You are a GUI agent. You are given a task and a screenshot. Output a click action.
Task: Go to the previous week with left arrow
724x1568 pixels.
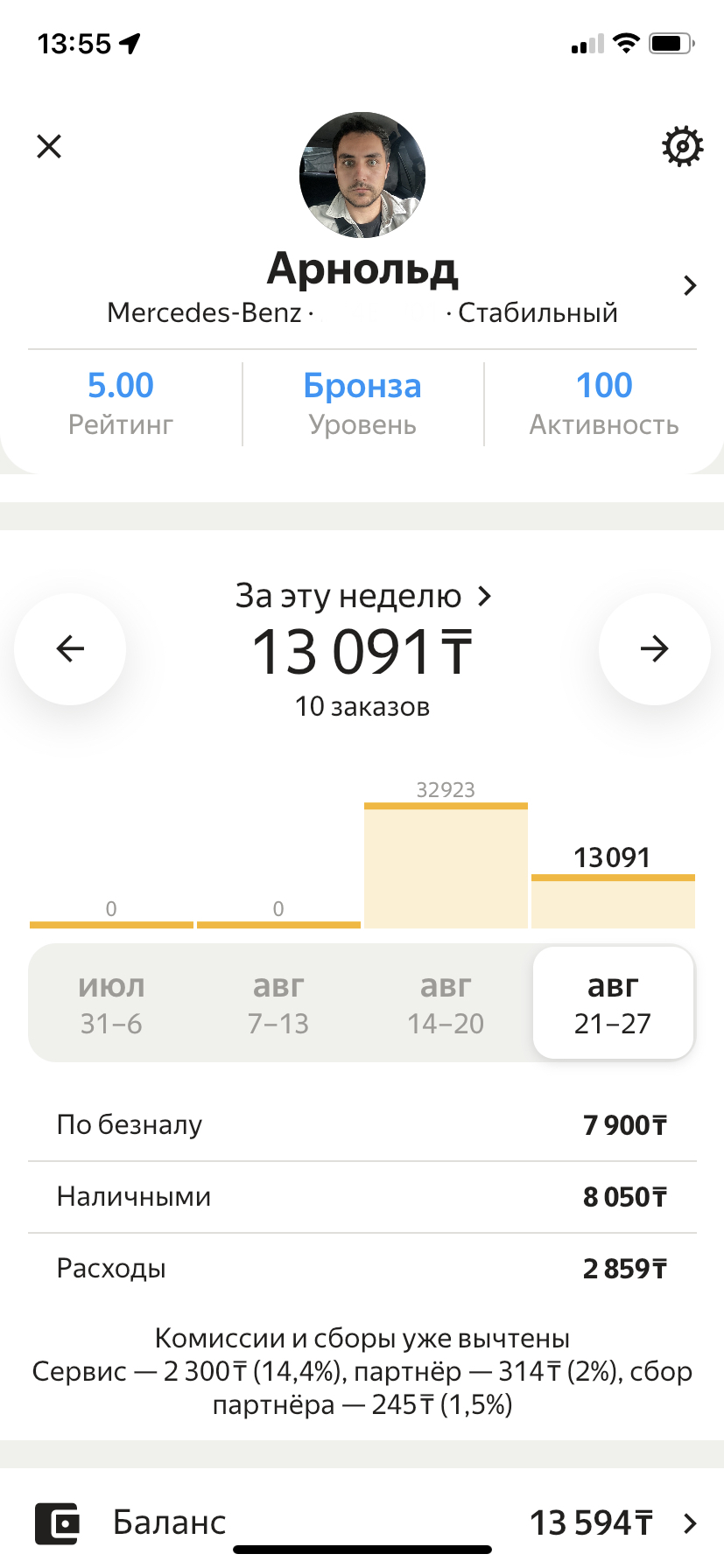coord(70,648)
